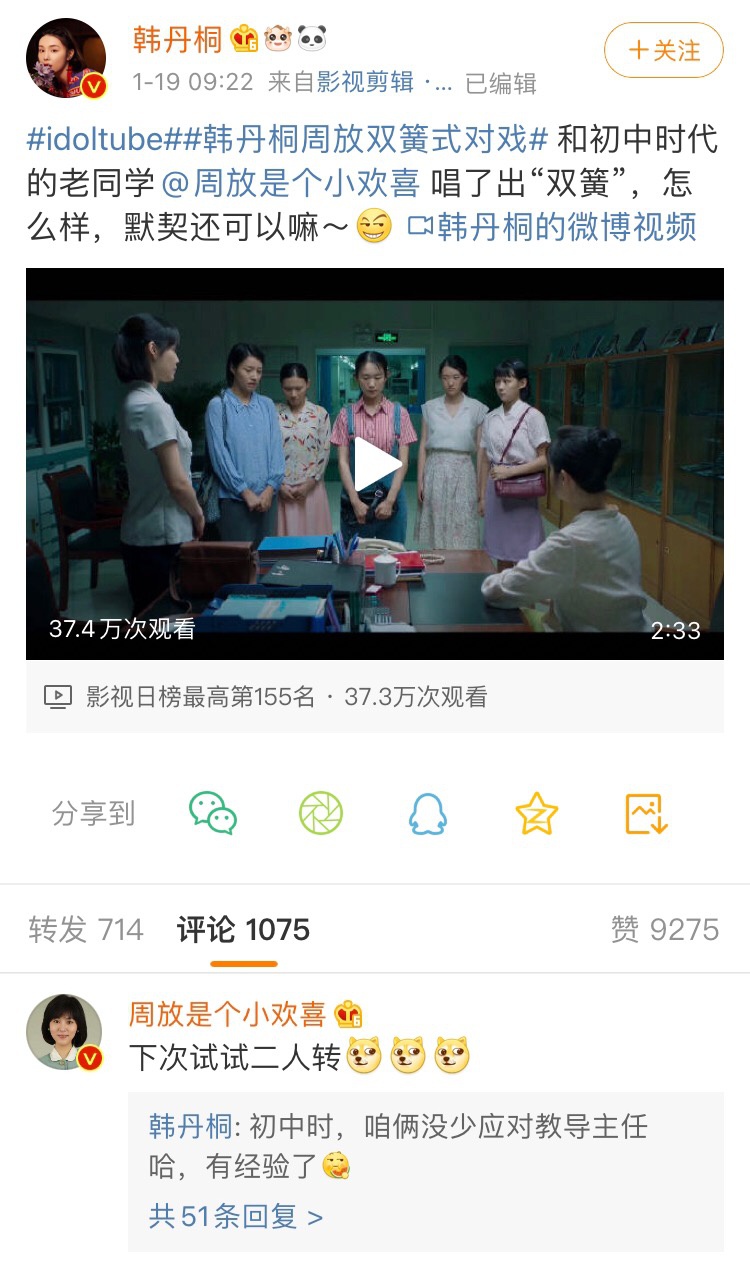View the 赞 9275 likes tab
Viewport: 750px width, 1262px height.
click(664, 930)
